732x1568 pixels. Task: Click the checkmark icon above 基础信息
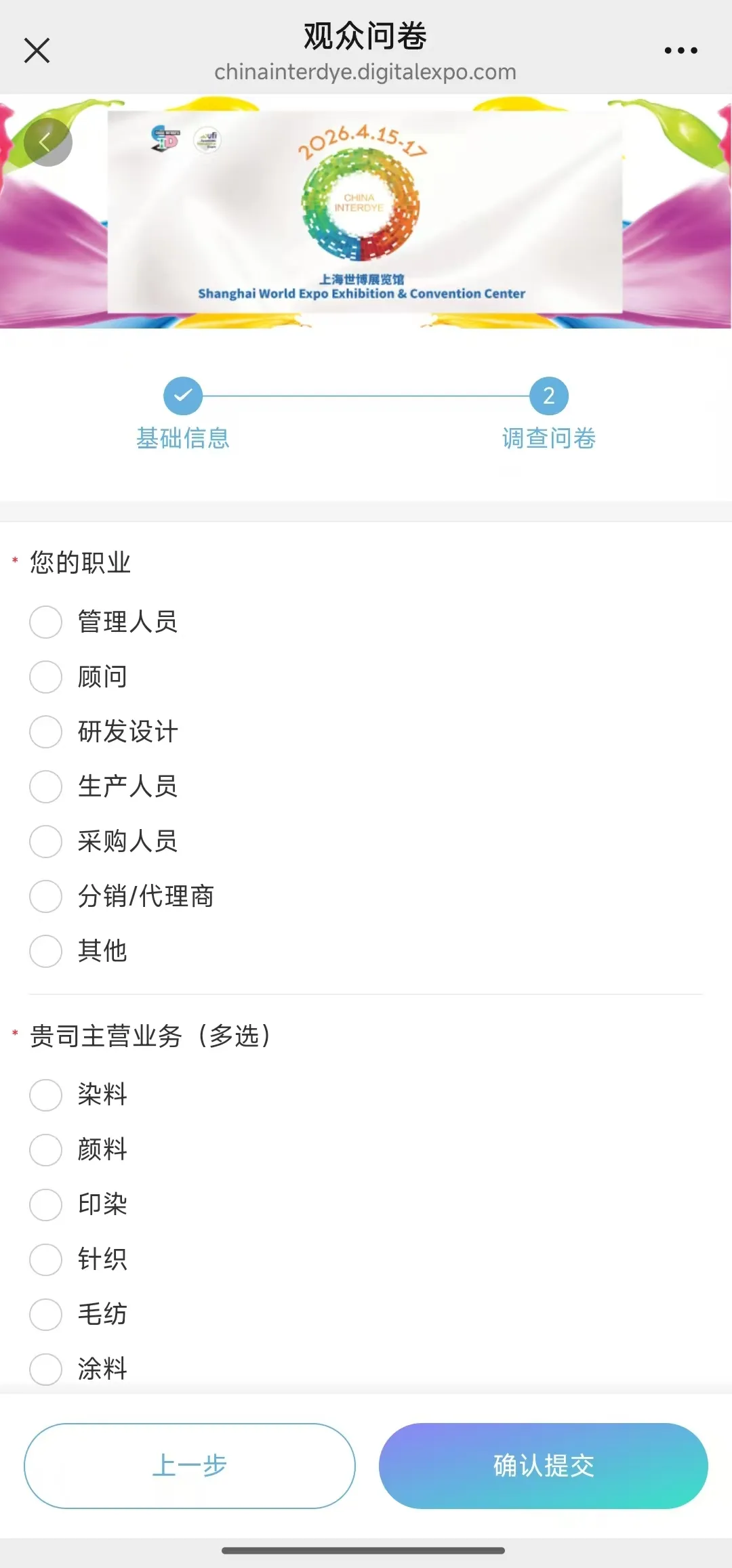coord(182,396)
